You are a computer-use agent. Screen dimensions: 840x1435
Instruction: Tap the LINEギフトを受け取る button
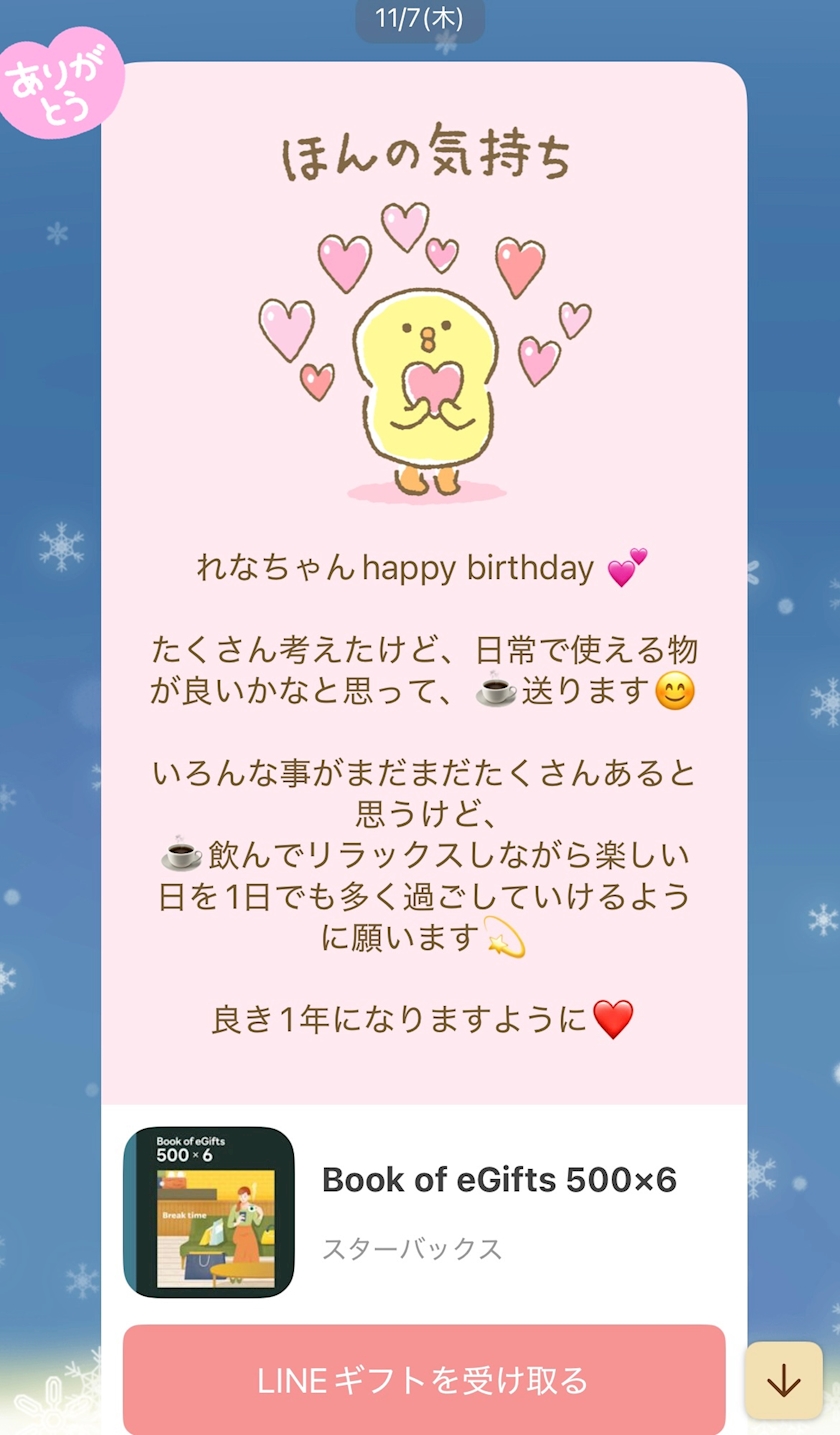[x=423, y=1379]
